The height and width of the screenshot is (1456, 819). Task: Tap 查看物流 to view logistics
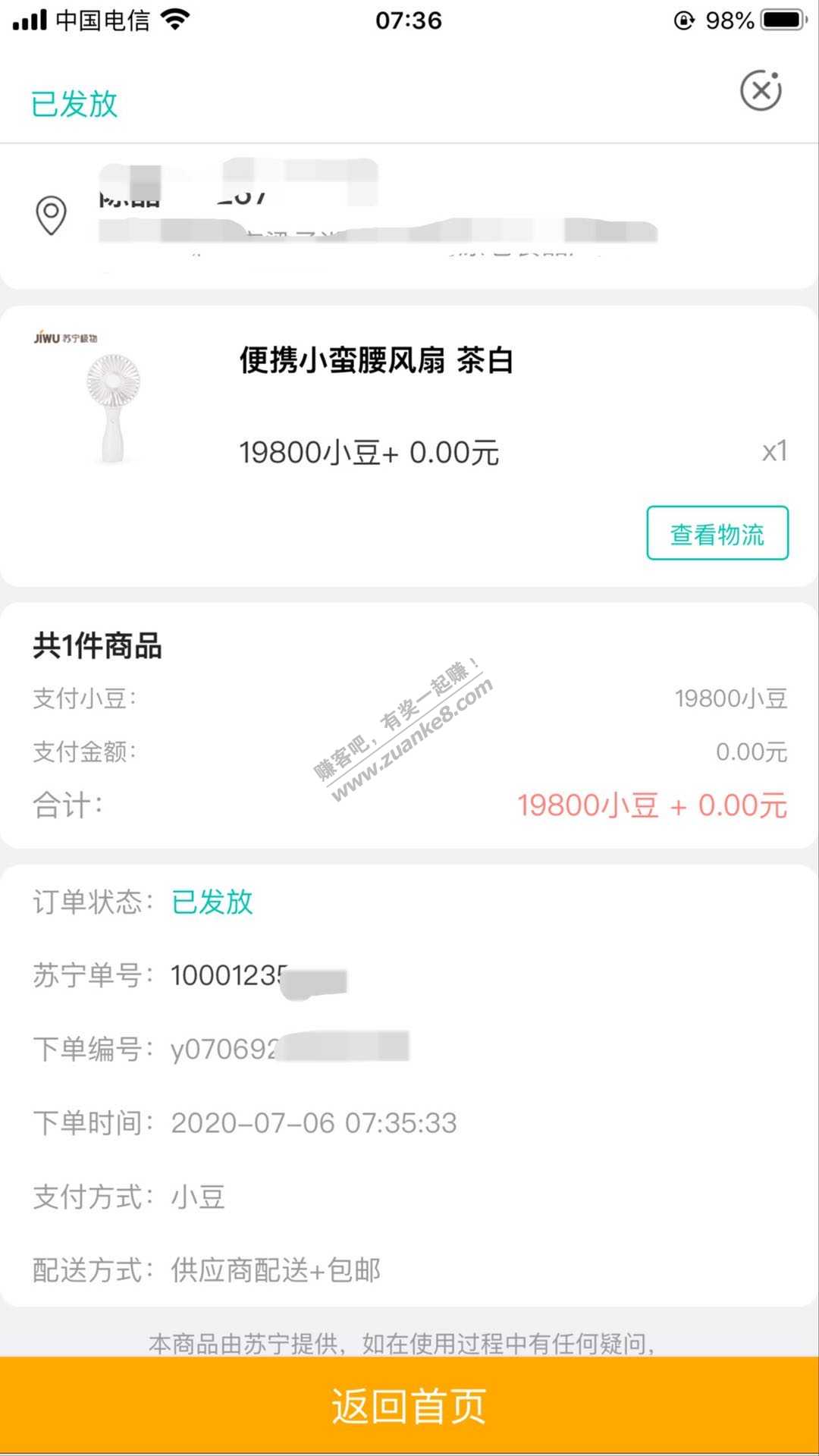[x=717, y=533]
